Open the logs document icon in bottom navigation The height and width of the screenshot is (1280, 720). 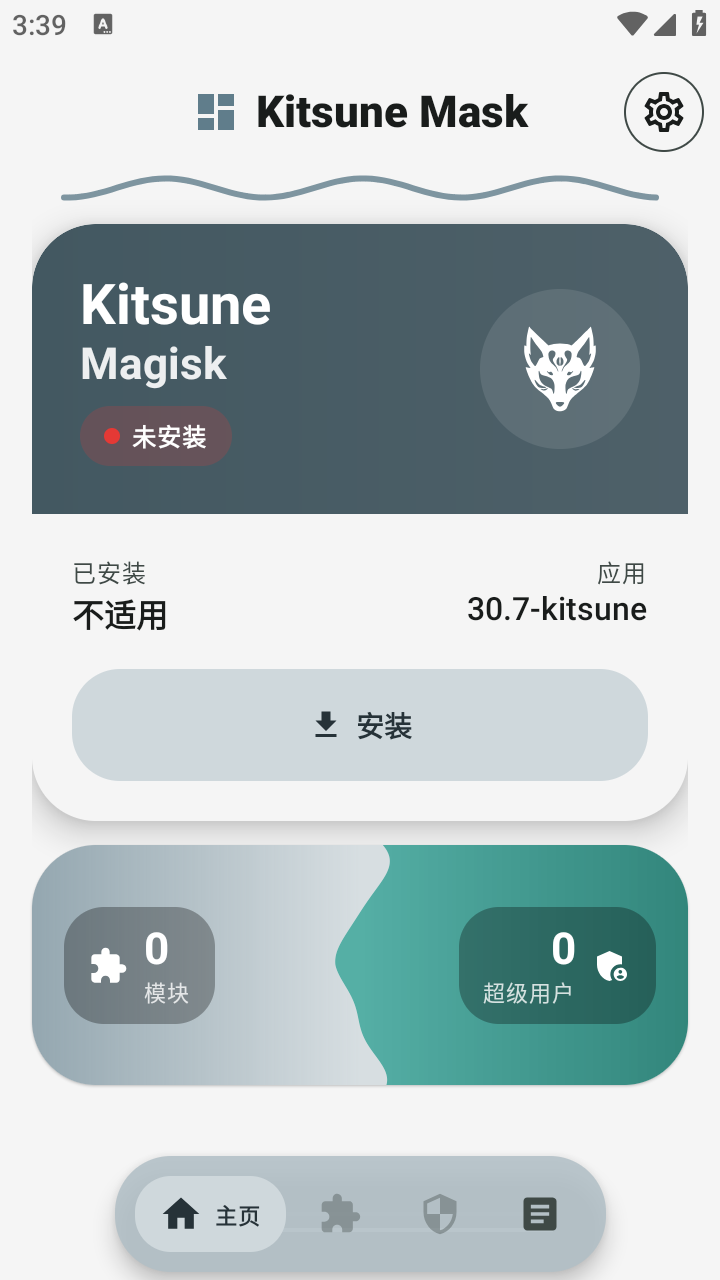coord(538,1213)
